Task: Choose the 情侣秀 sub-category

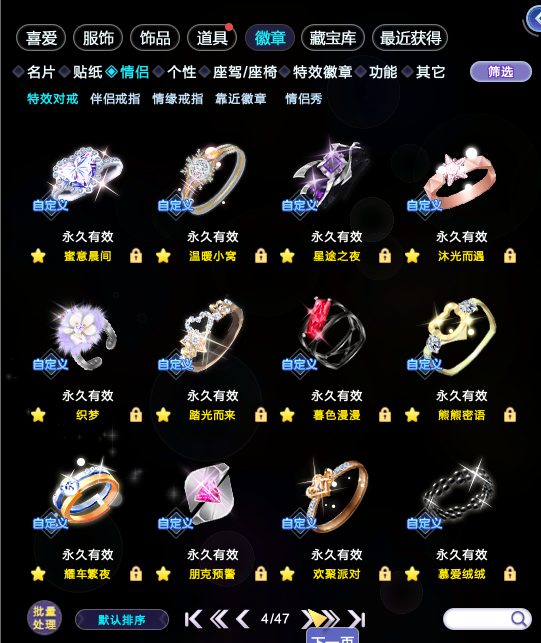Action: click(304, 99)
